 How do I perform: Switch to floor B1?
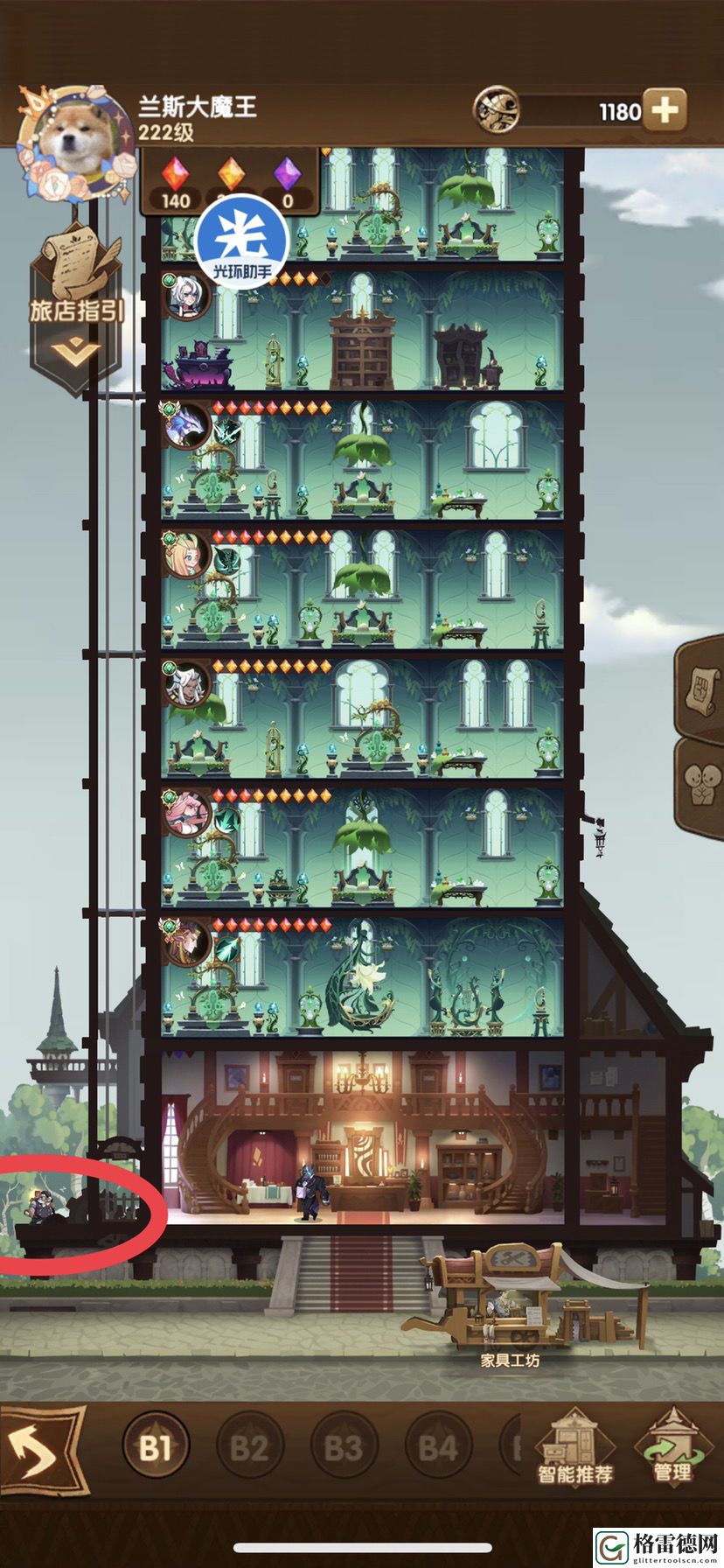click(x=156, y=1448)
